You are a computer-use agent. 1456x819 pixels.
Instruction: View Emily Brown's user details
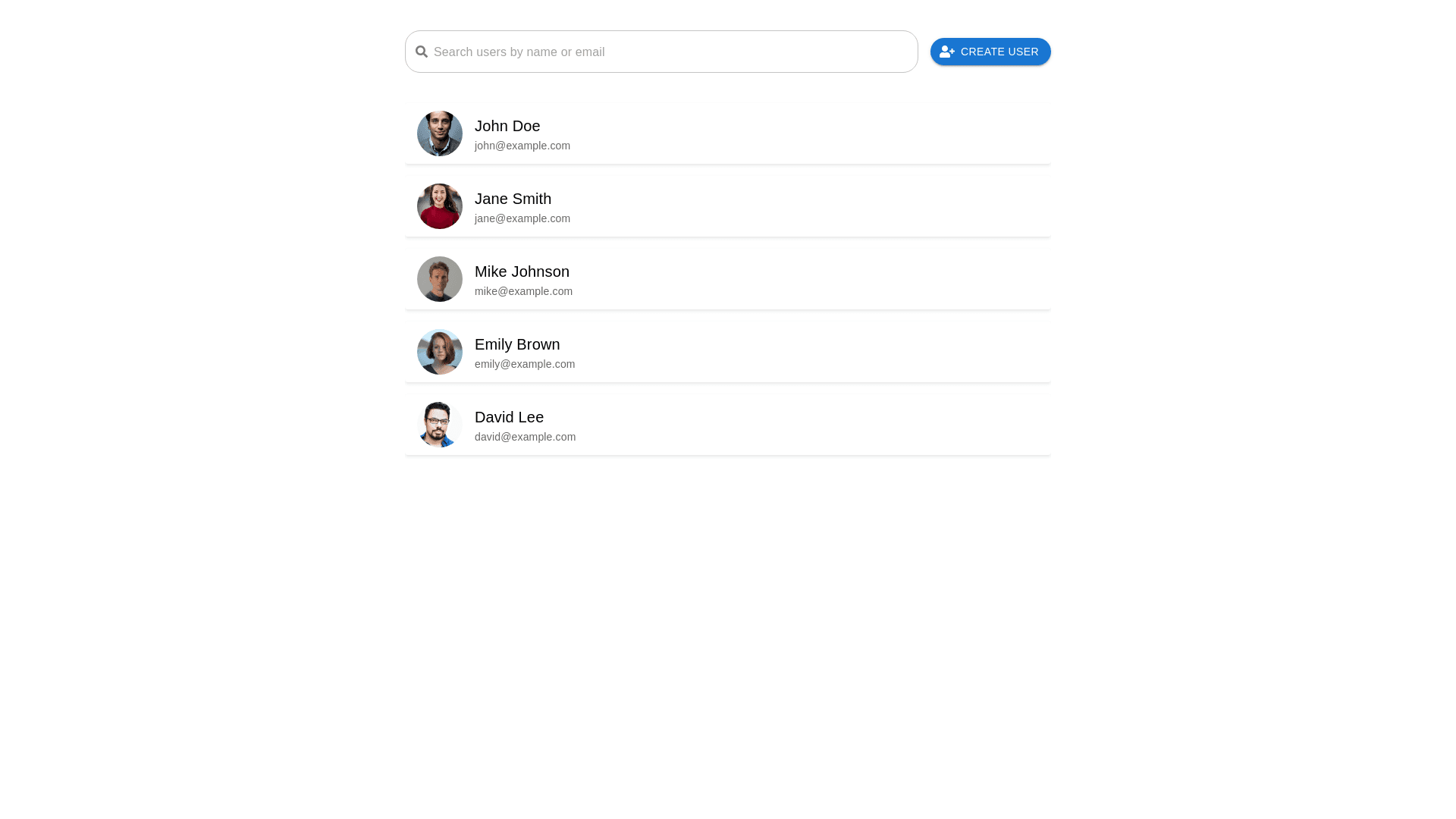726,353
